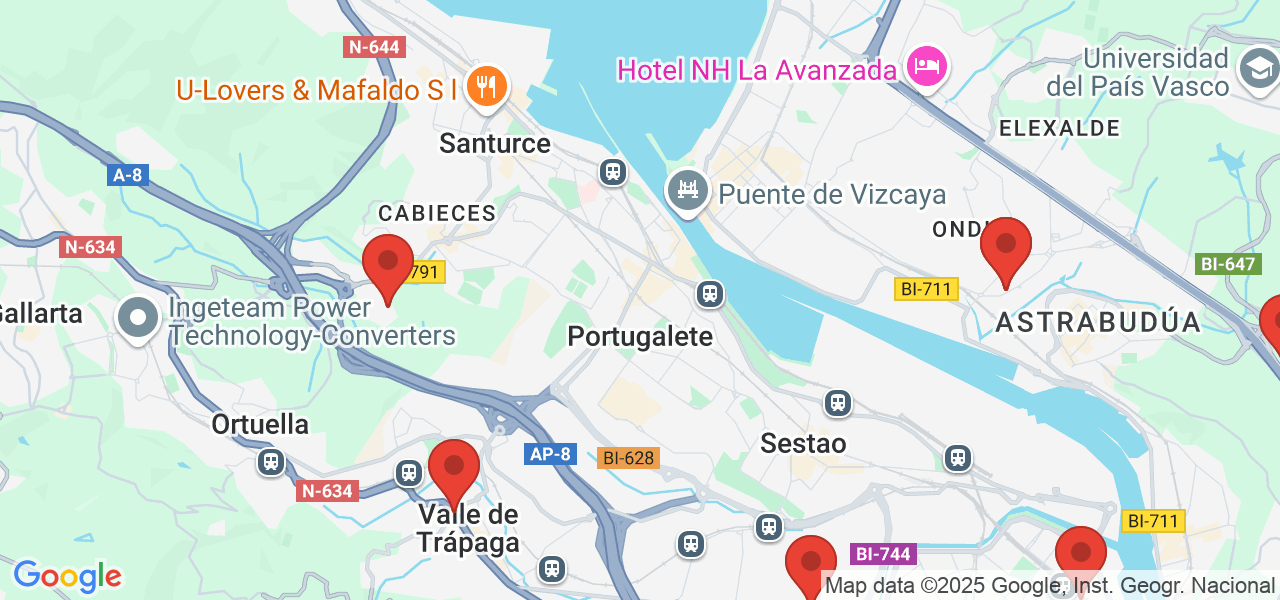Image resolution: width=1280 pixels, height=600 pixels.
Task: Select Ingeteam Power Technology-Converters place marker
Action: click(x=138, y=319)
